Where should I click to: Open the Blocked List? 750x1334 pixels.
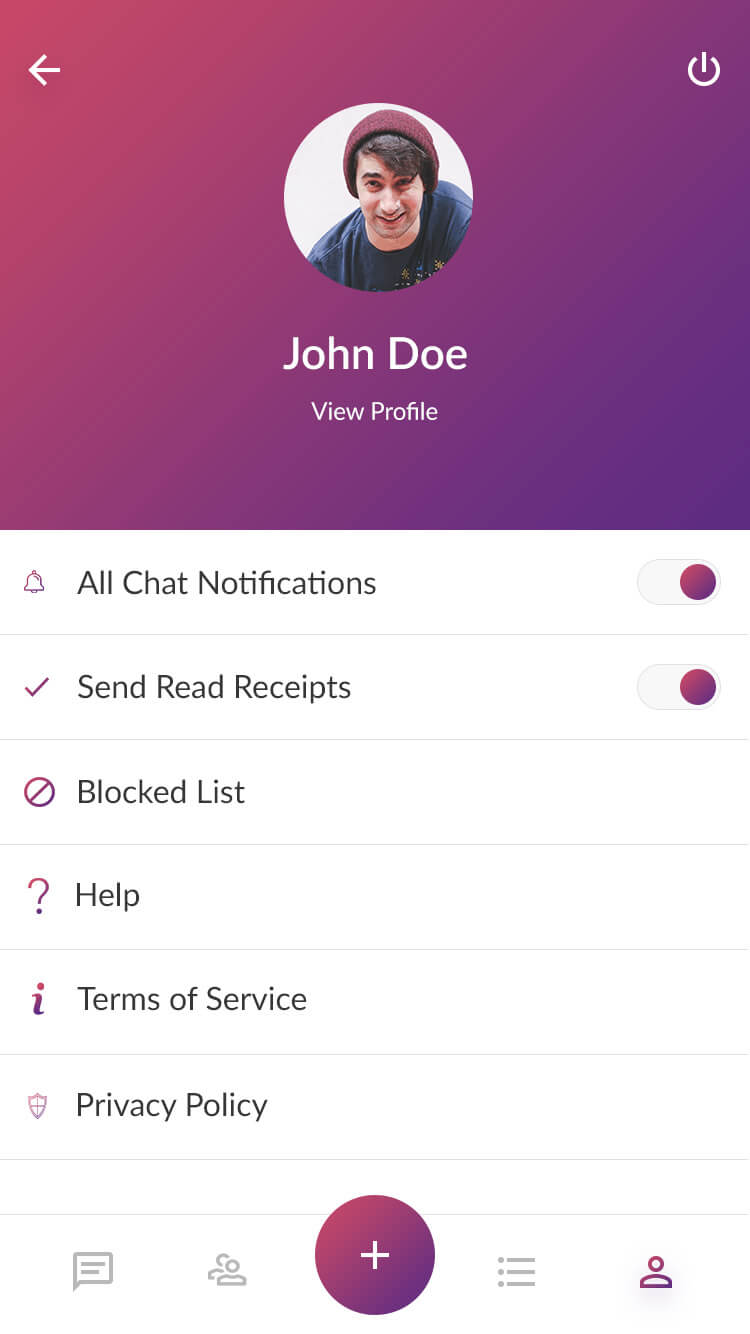160,792
